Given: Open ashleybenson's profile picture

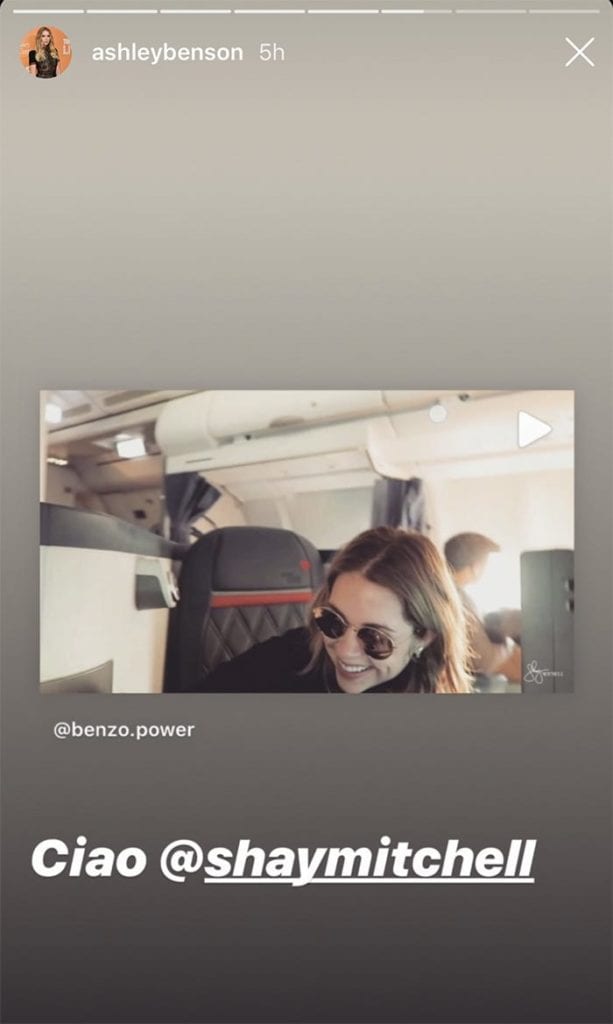Looking at the screenshot, I should [46, 52].
